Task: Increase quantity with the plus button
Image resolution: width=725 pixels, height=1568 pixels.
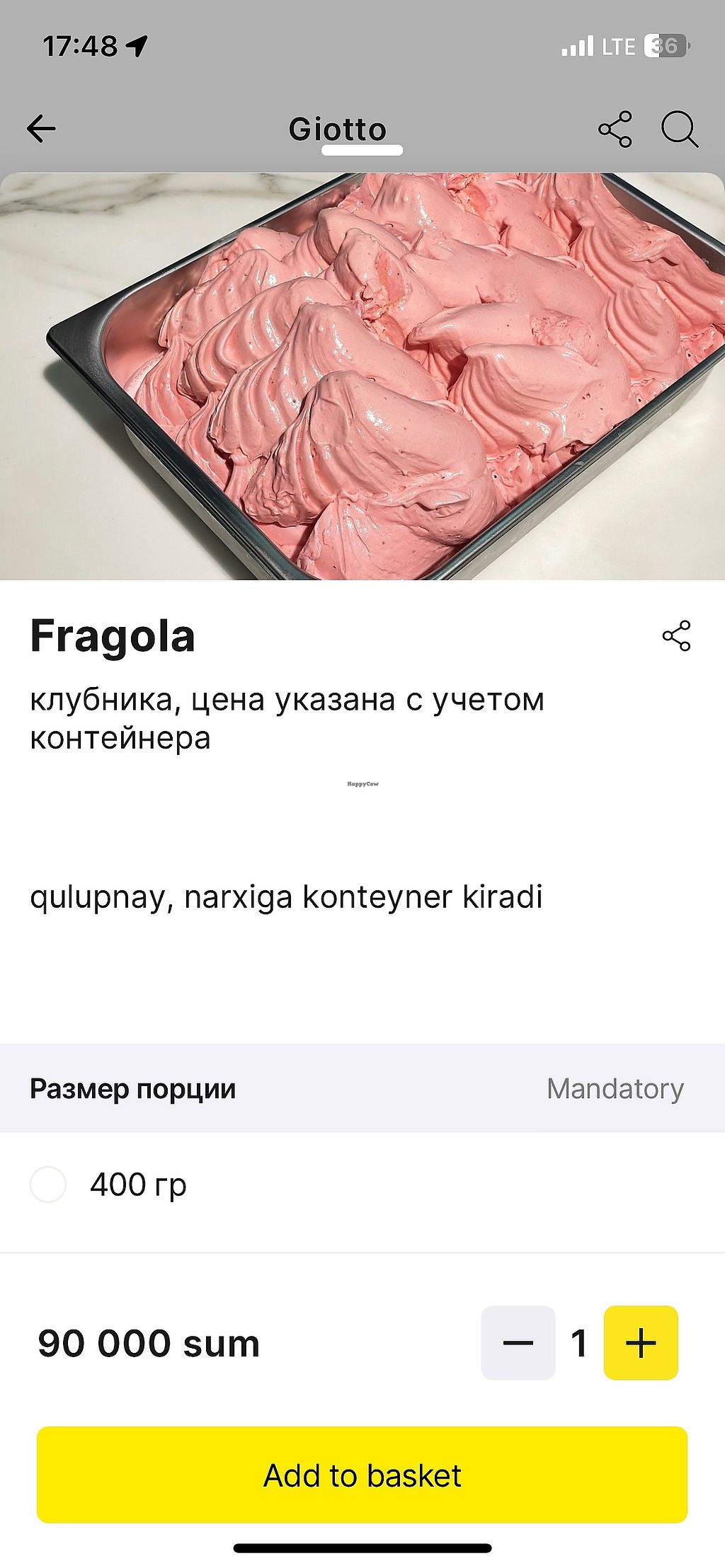Action: [641, 1342]
